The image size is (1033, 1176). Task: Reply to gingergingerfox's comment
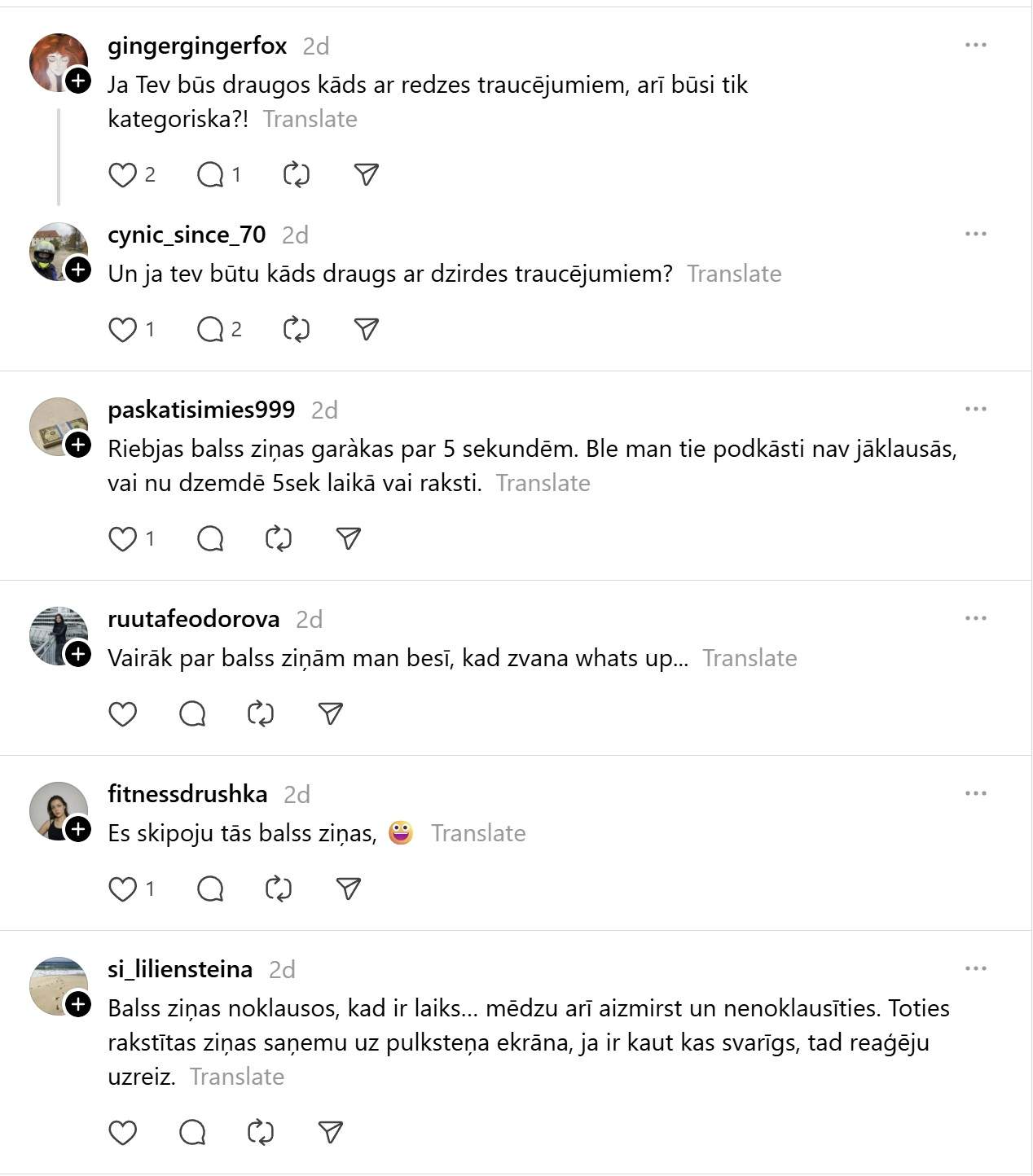click(x=210, y=175)
